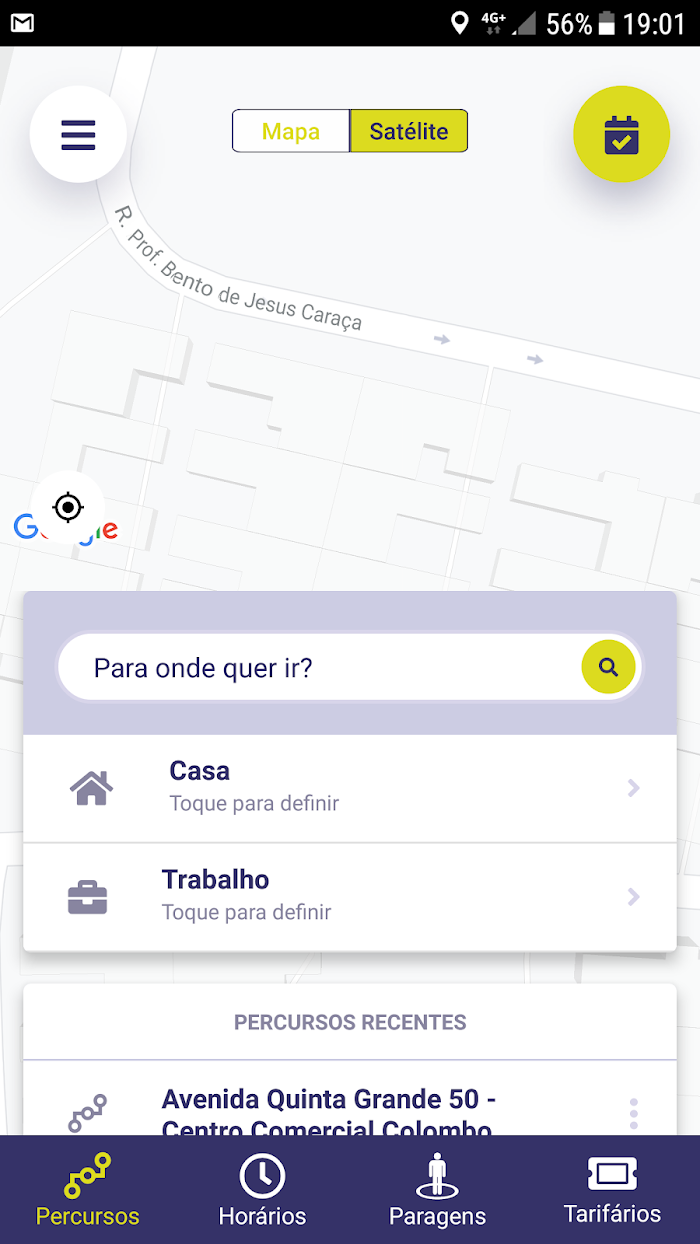Select the Percursos tab
This screenshot has height=1244, width=700.
[88, 1190]
